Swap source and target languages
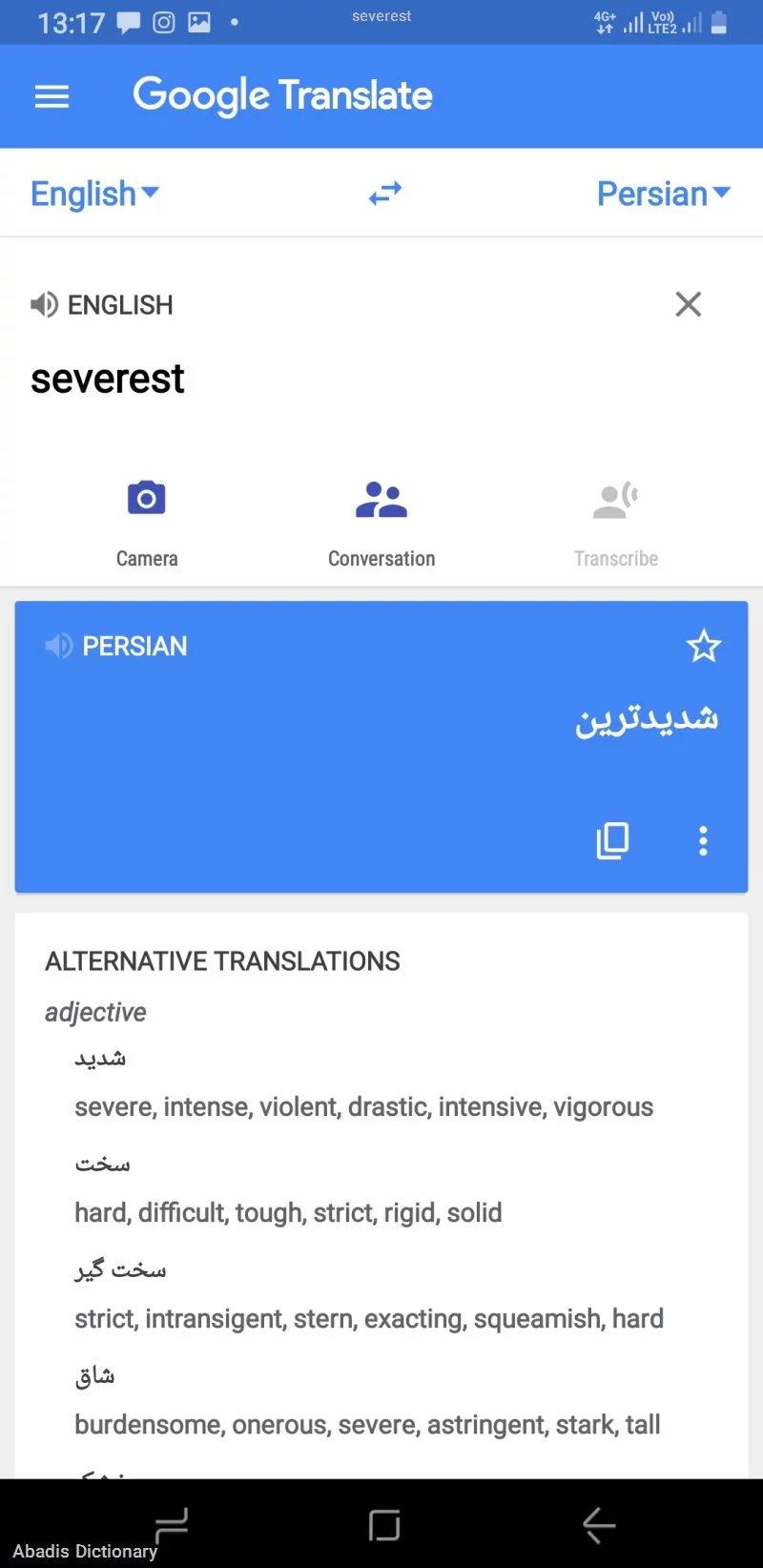 pos(385,194)
